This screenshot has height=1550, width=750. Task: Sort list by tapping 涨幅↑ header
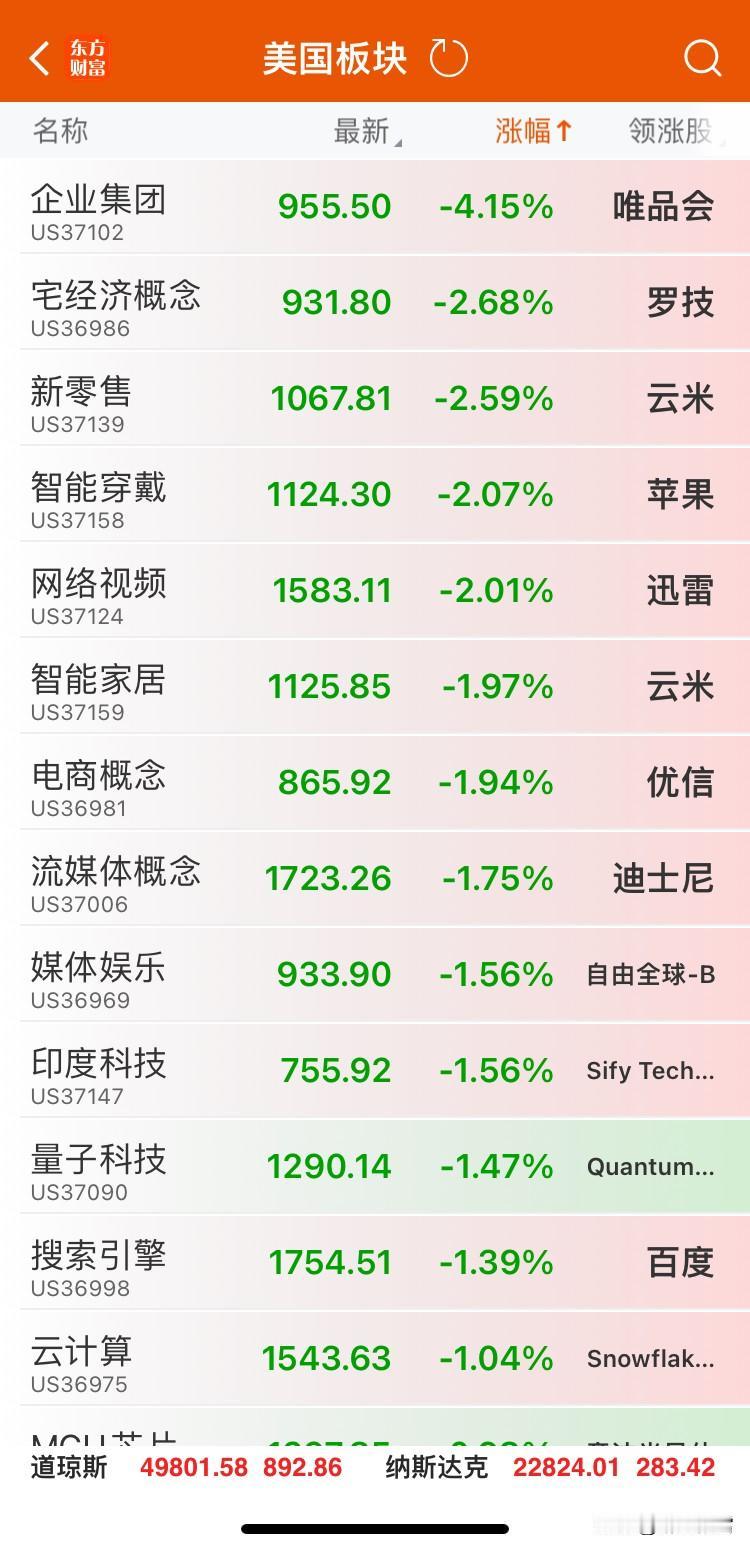tap(533, 131)
